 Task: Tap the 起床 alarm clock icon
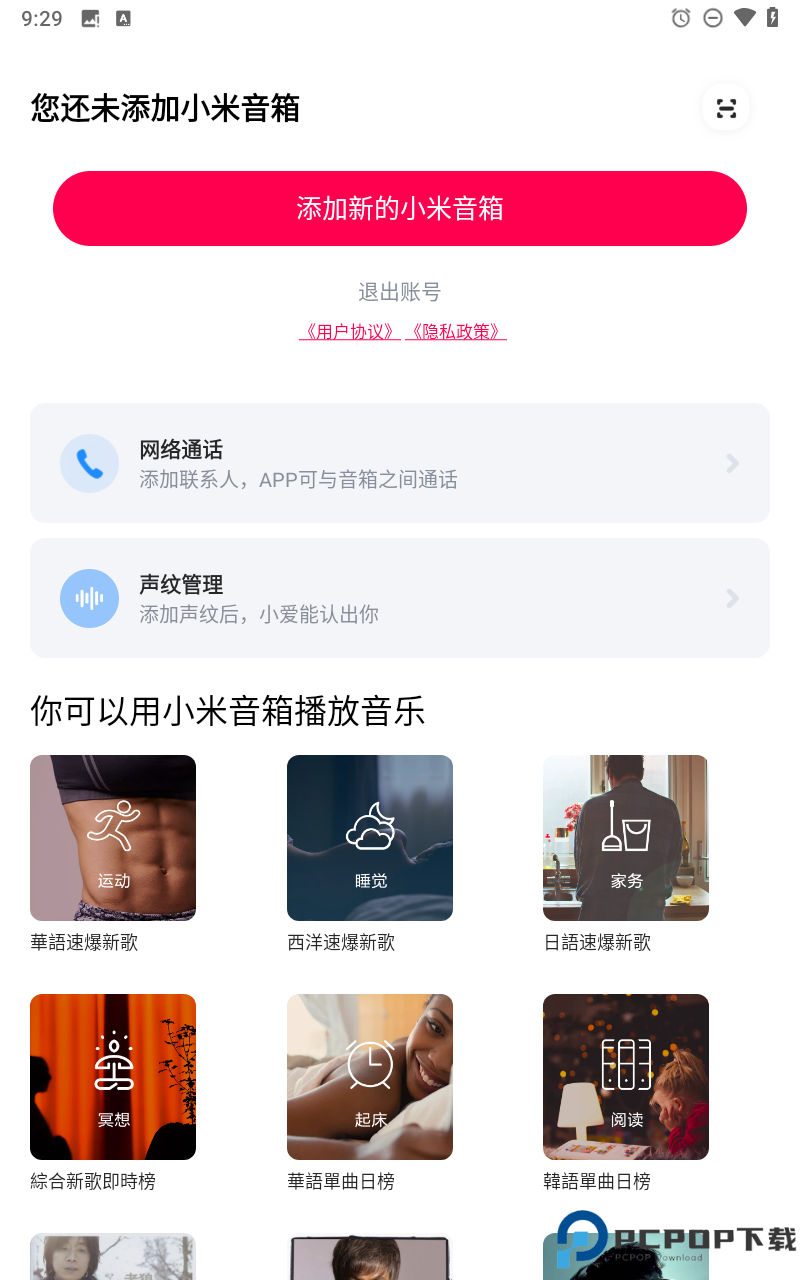(369, 1065)
